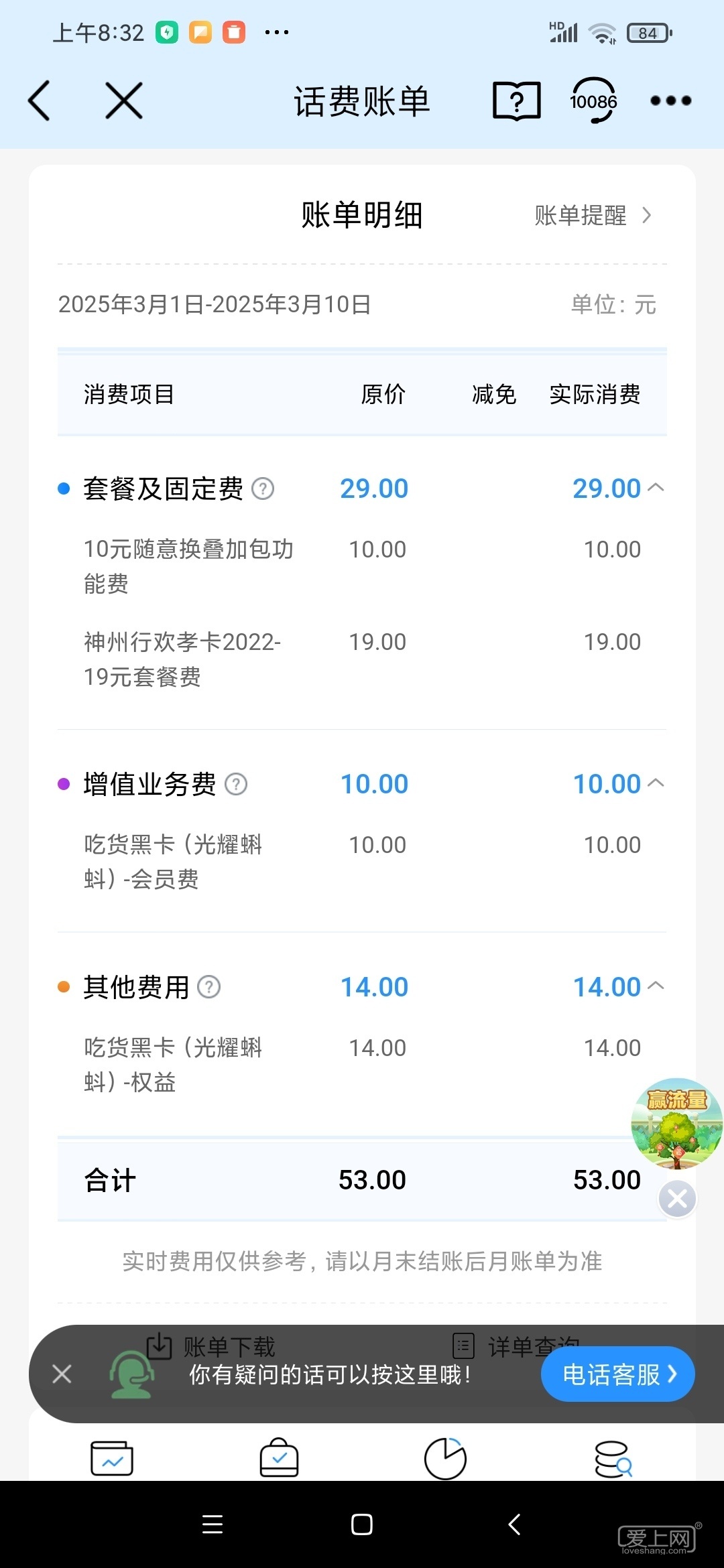Dismiss the customer service prompt bar

coord(62,1374)
